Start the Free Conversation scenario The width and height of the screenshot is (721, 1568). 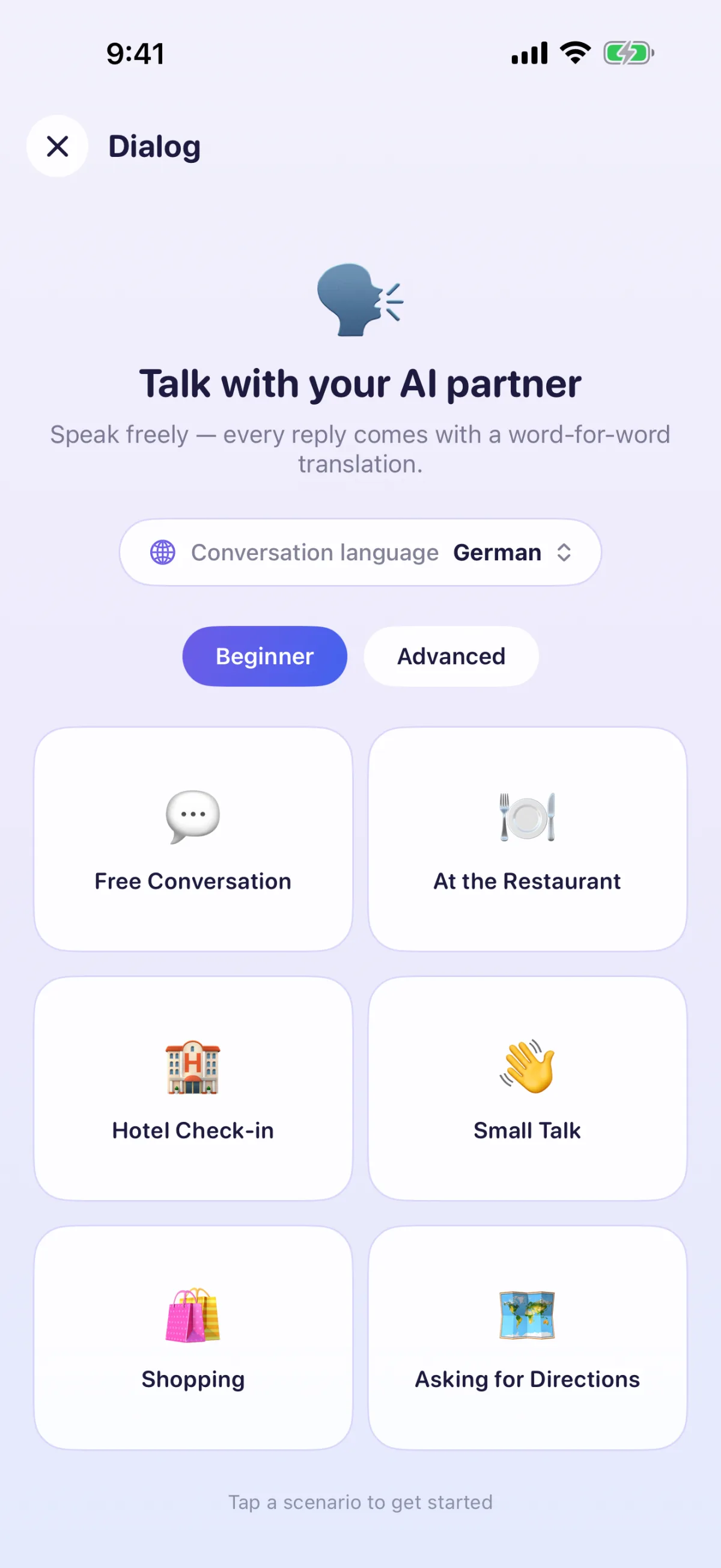point(193,839)
